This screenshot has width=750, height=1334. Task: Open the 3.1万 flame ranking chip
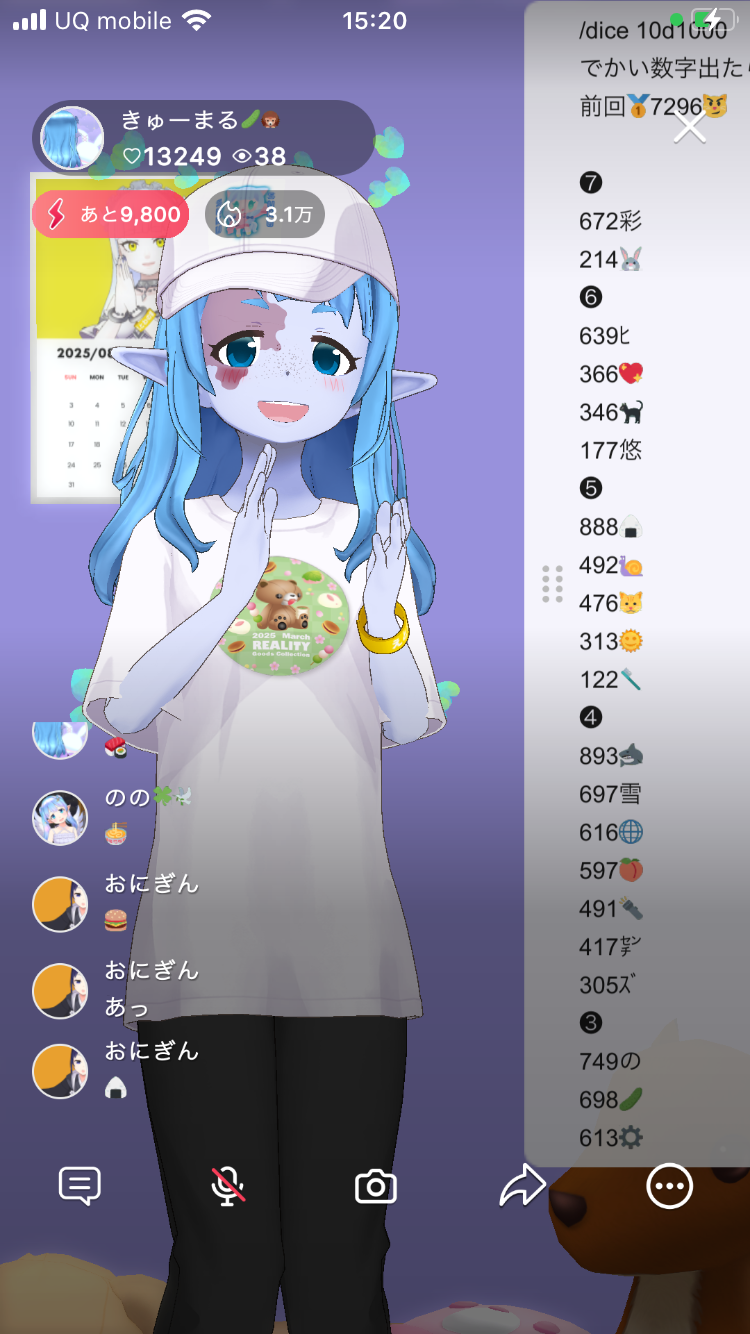click(265, 214)
